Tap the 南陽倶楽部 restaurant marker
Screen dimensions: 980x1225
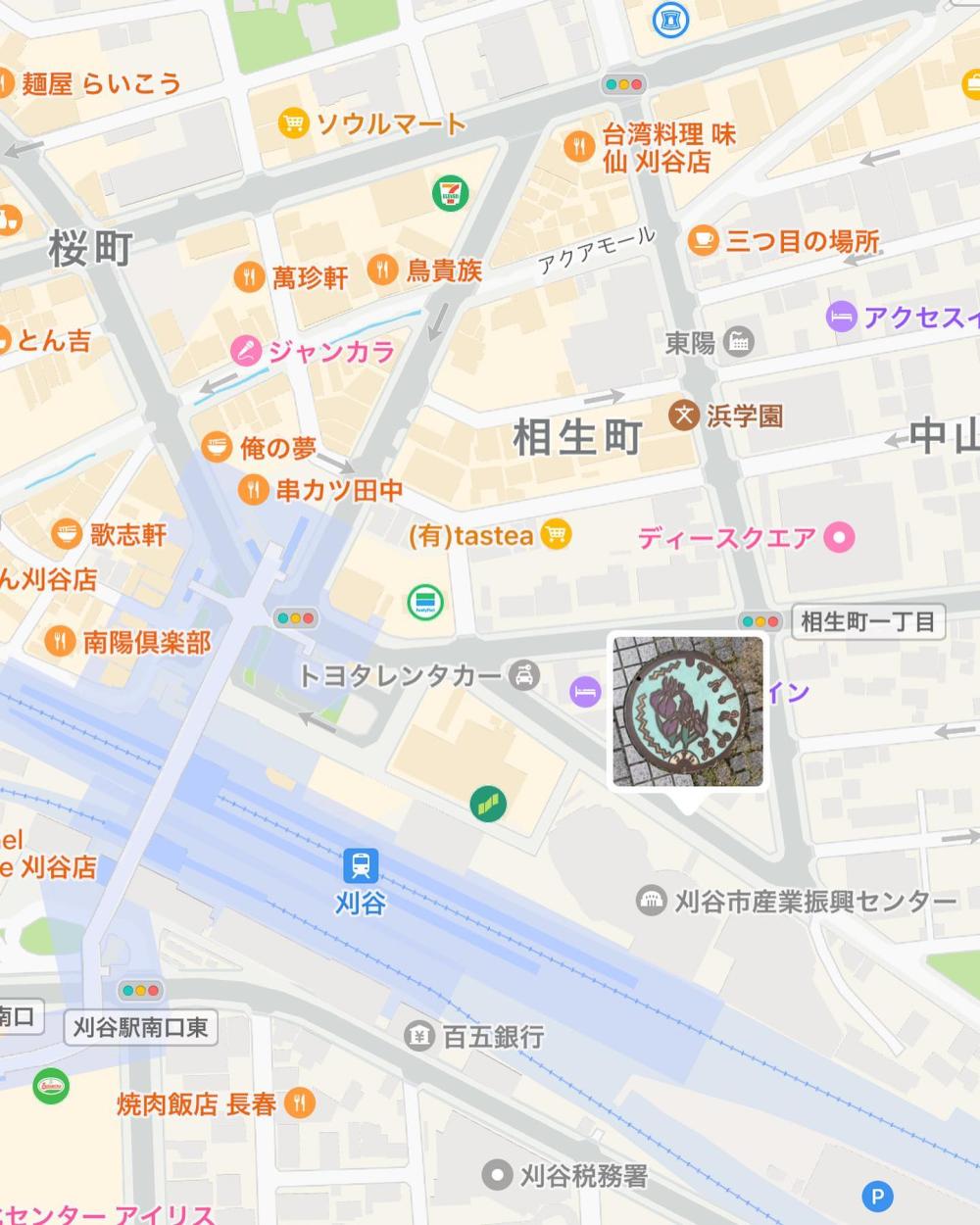61,641
